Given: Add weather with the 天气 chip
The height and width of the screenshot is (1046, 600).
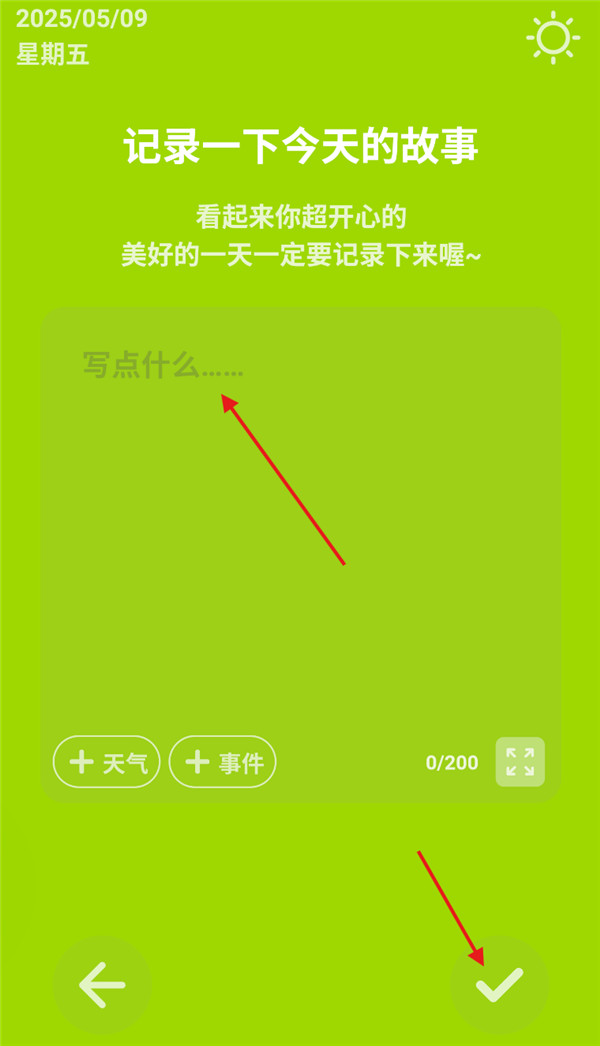Looking at the screenshot, I should click(x=106, y=763).
